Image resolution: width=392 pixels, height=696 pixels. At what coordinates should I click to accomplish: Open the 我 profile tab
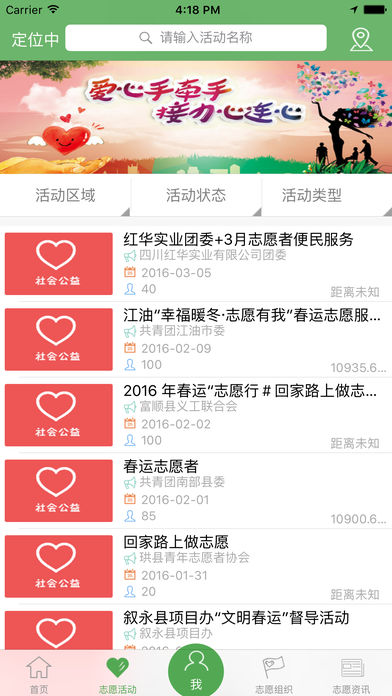coord(196,670)
